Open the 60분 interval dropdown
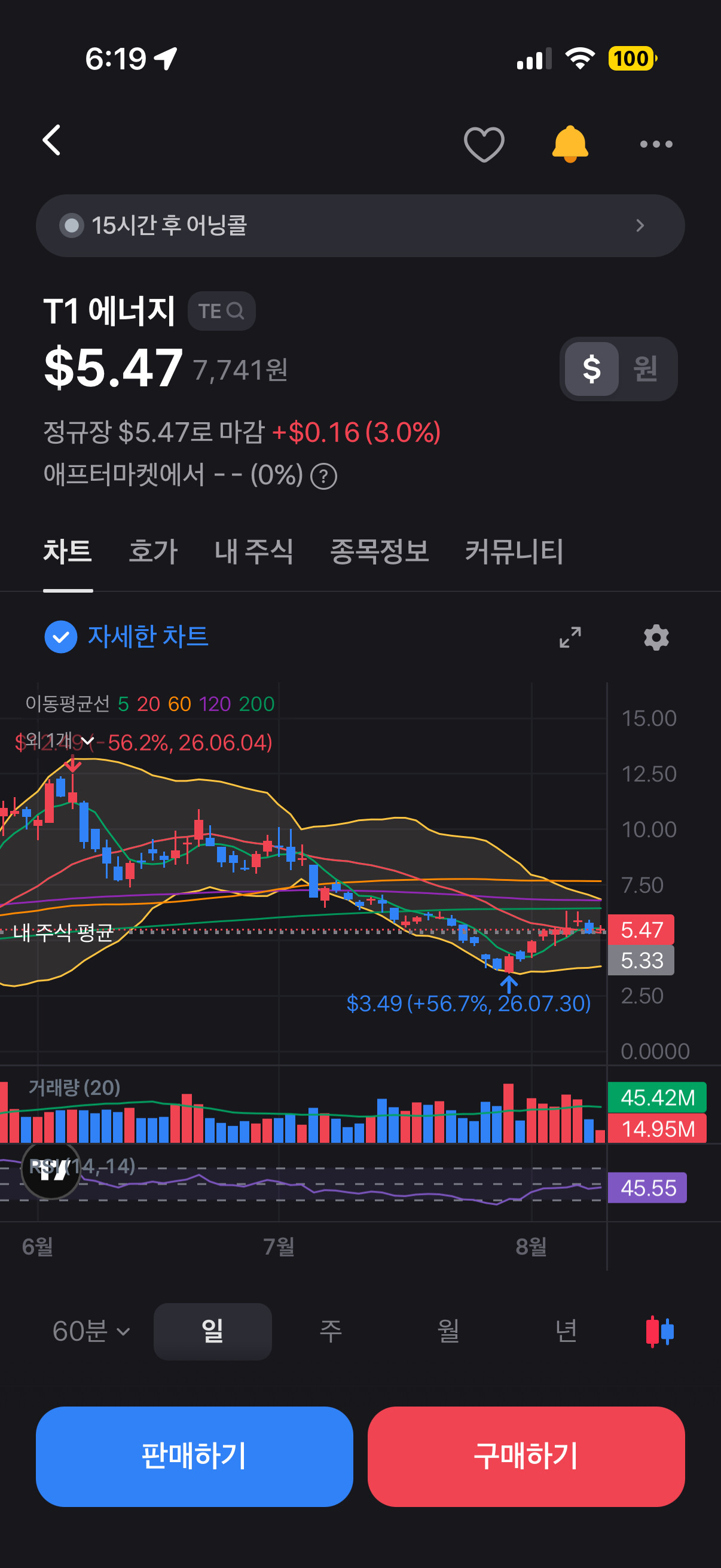The height and width of the screenshot is (1568, 721). 91,1331
